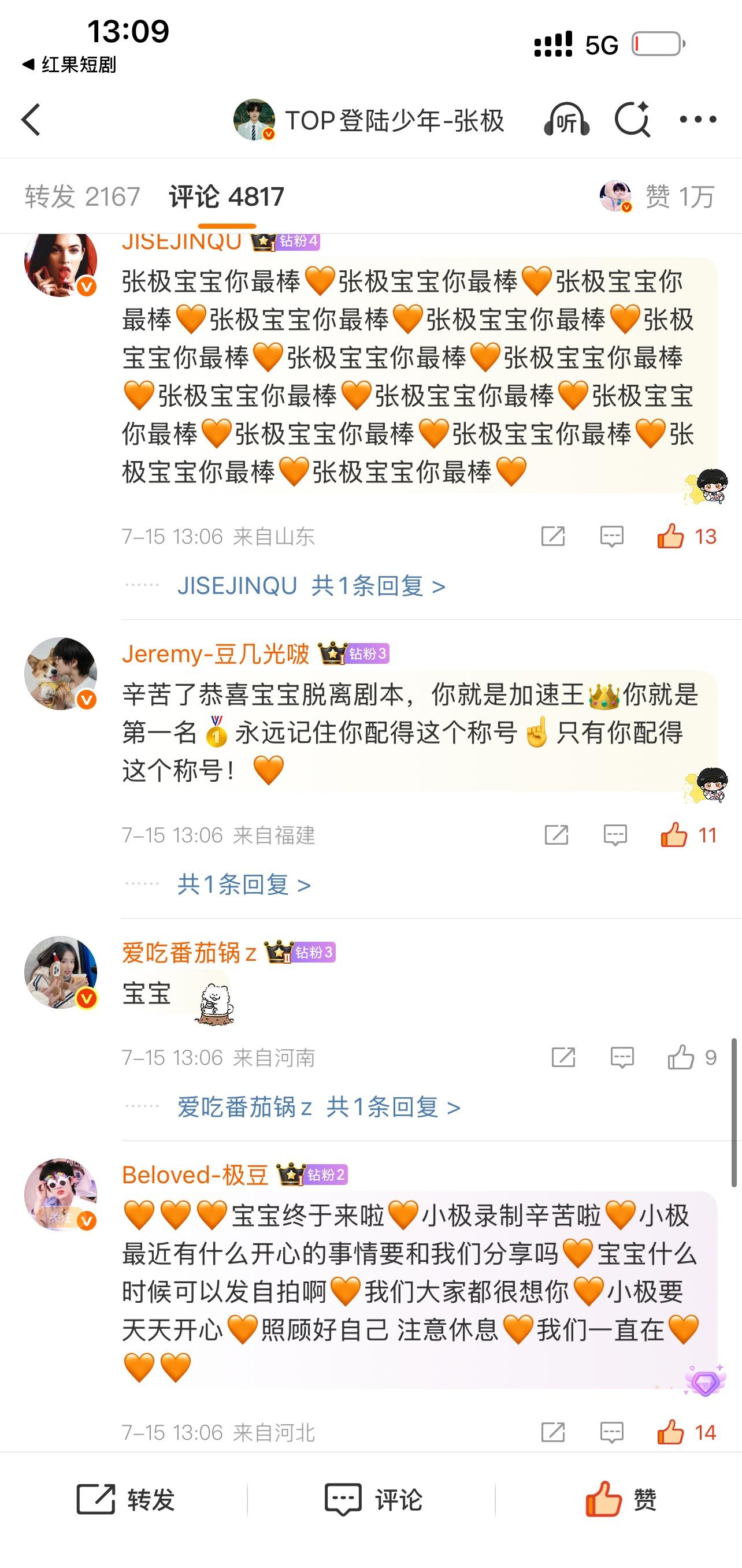Tap the bottom 转发 button

(x=125, y=1499)
